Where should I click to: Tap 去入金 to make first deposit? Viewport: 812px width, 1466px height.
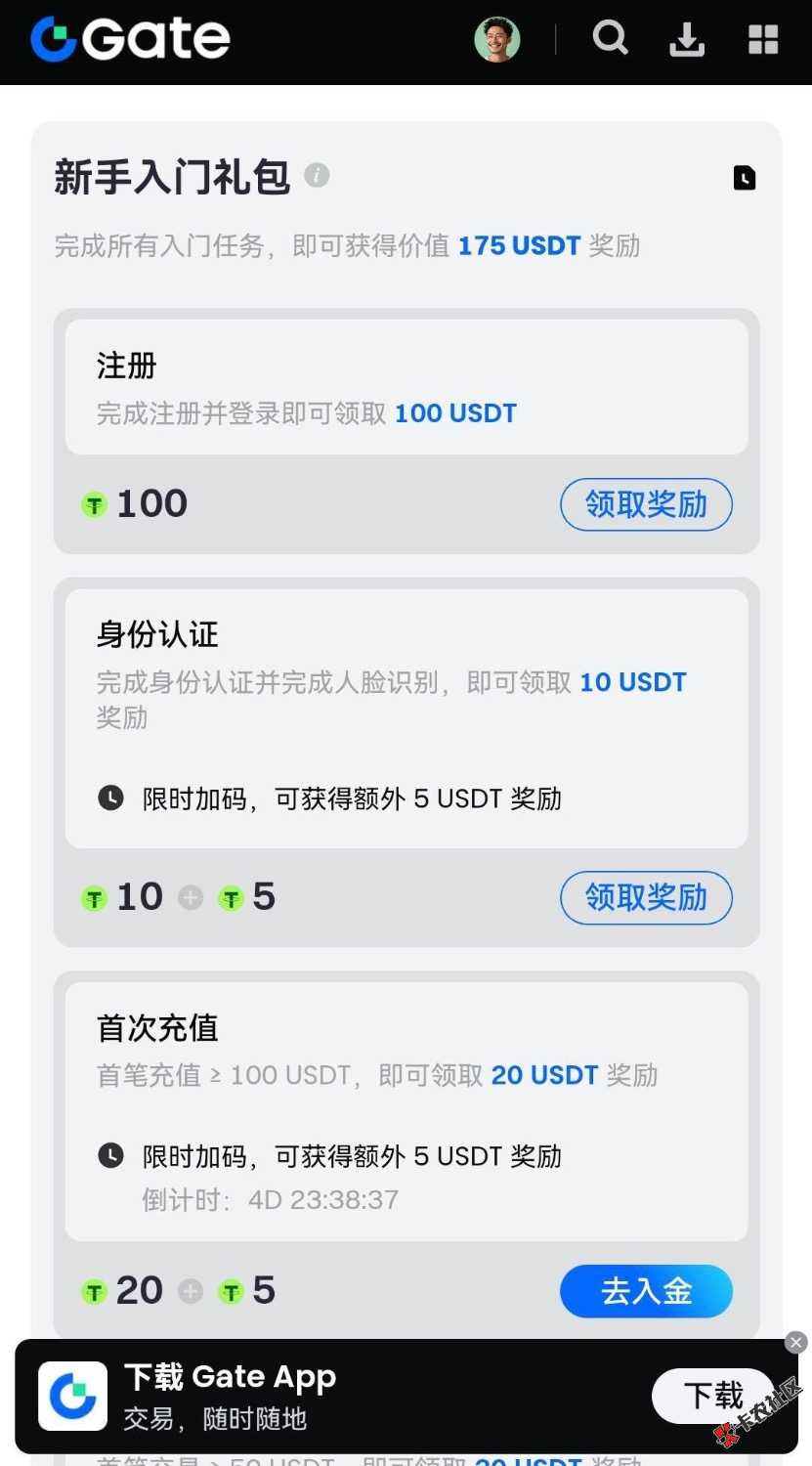point(646,1291)
